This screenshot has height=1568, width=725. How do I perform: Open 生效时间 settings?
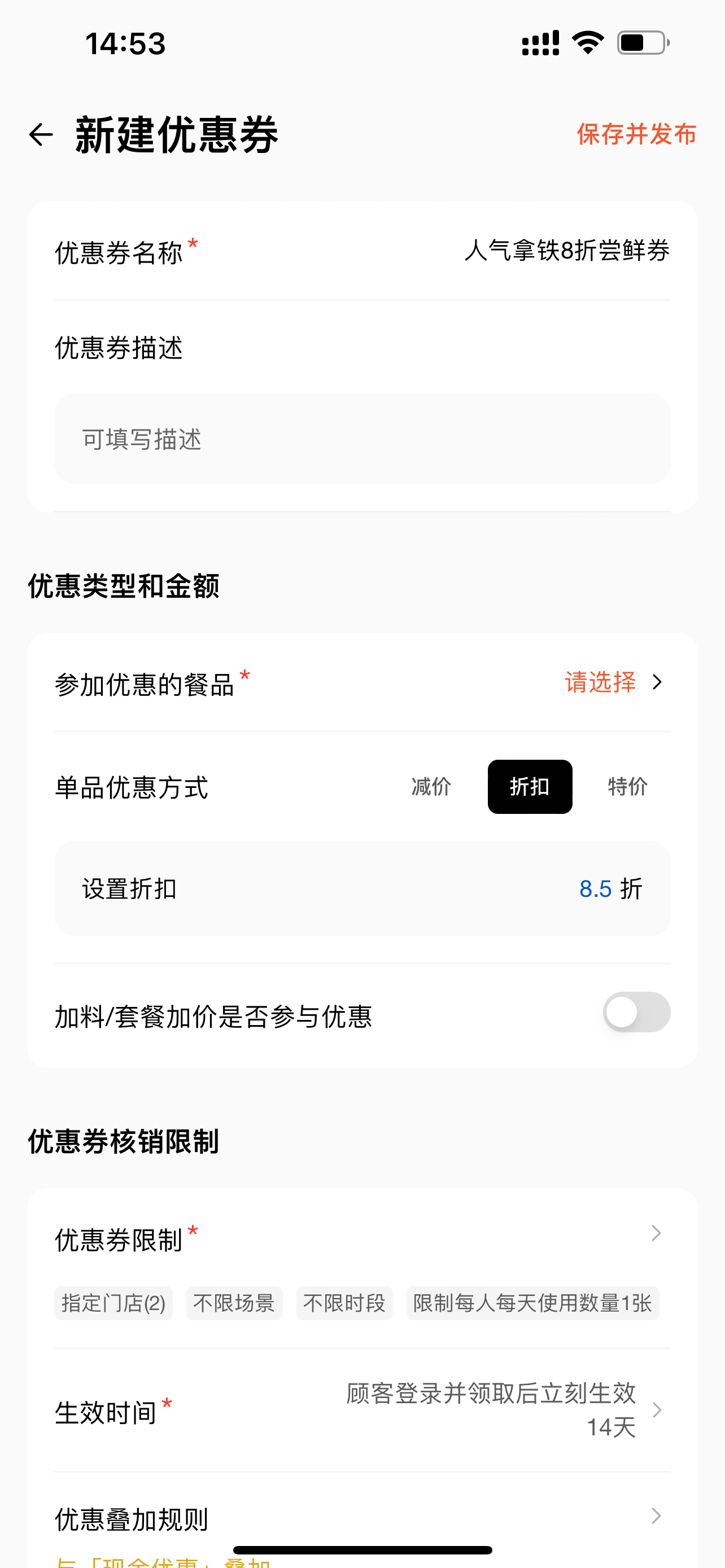[x=656, y=1411]
